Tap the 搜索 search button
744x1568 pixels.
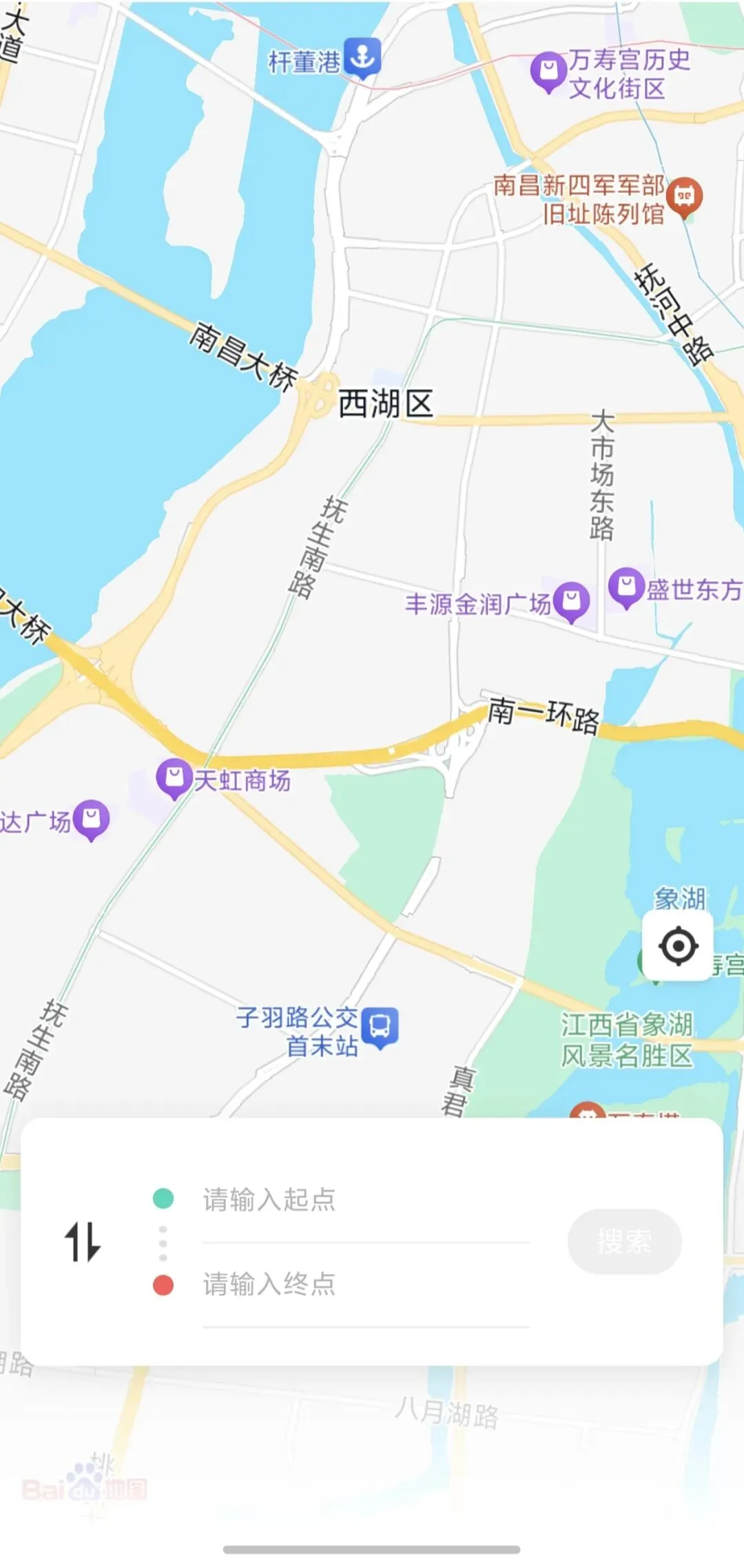[x=624, y=1241]
